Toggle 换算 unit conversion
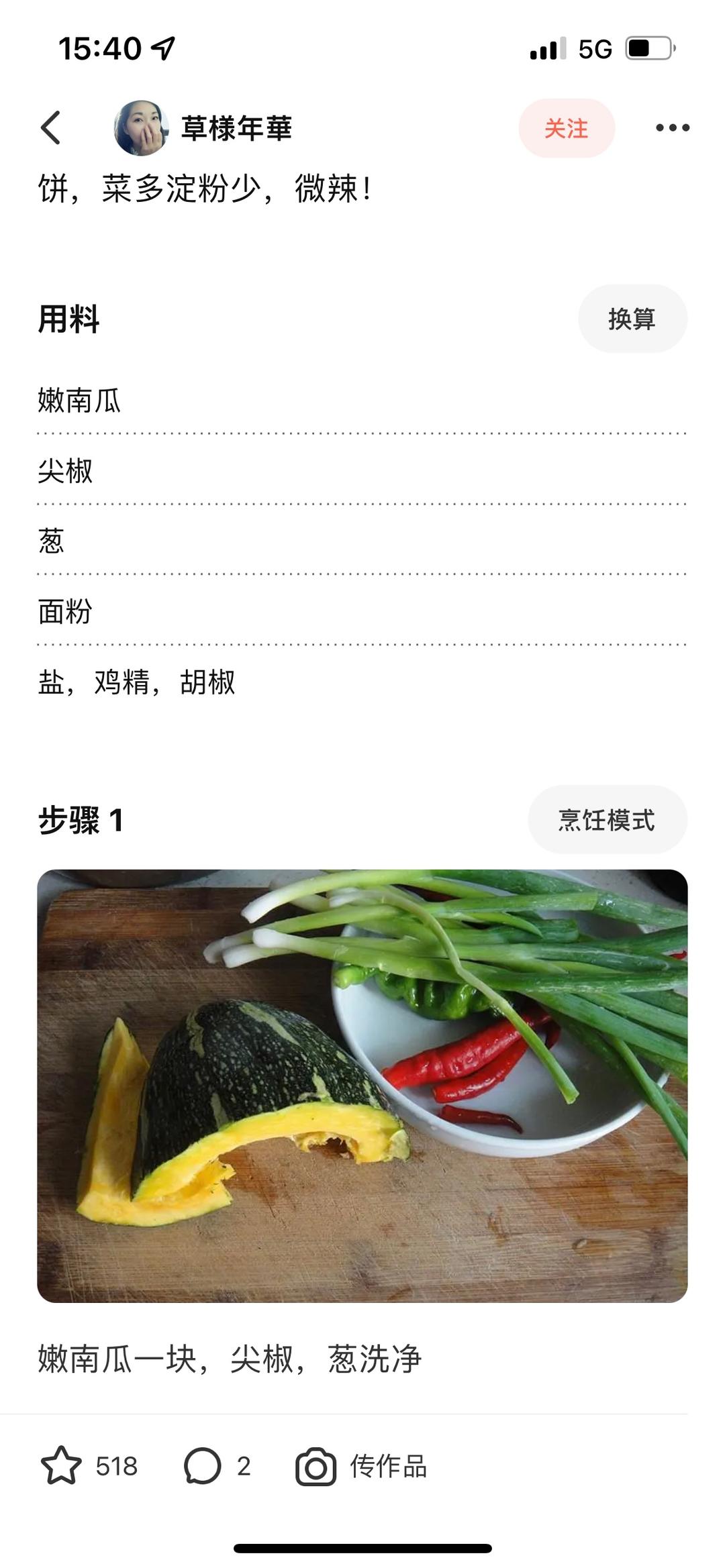 tap(634, 320)
